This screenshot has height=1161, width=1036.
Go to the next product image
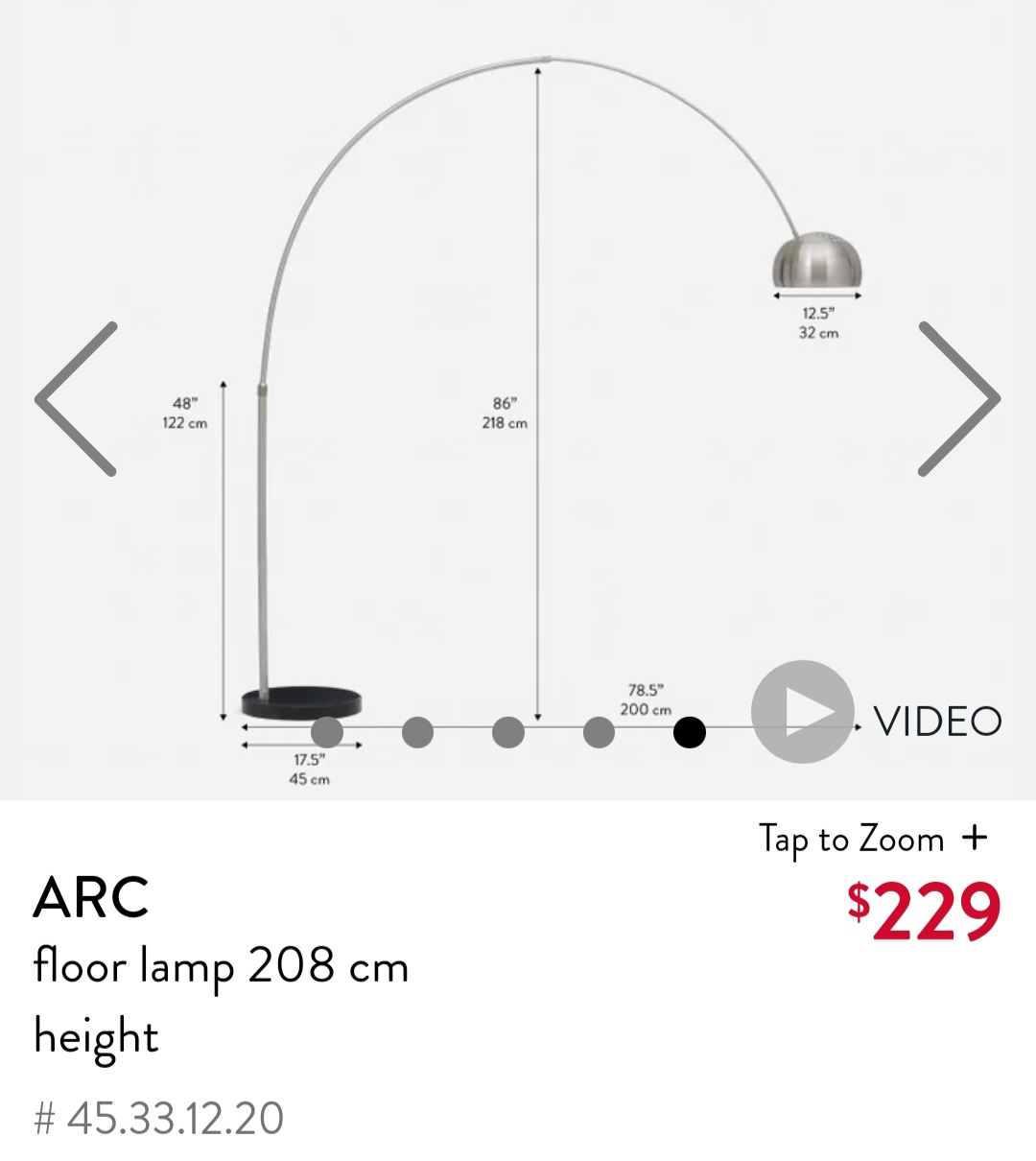(x=958, y=399)
